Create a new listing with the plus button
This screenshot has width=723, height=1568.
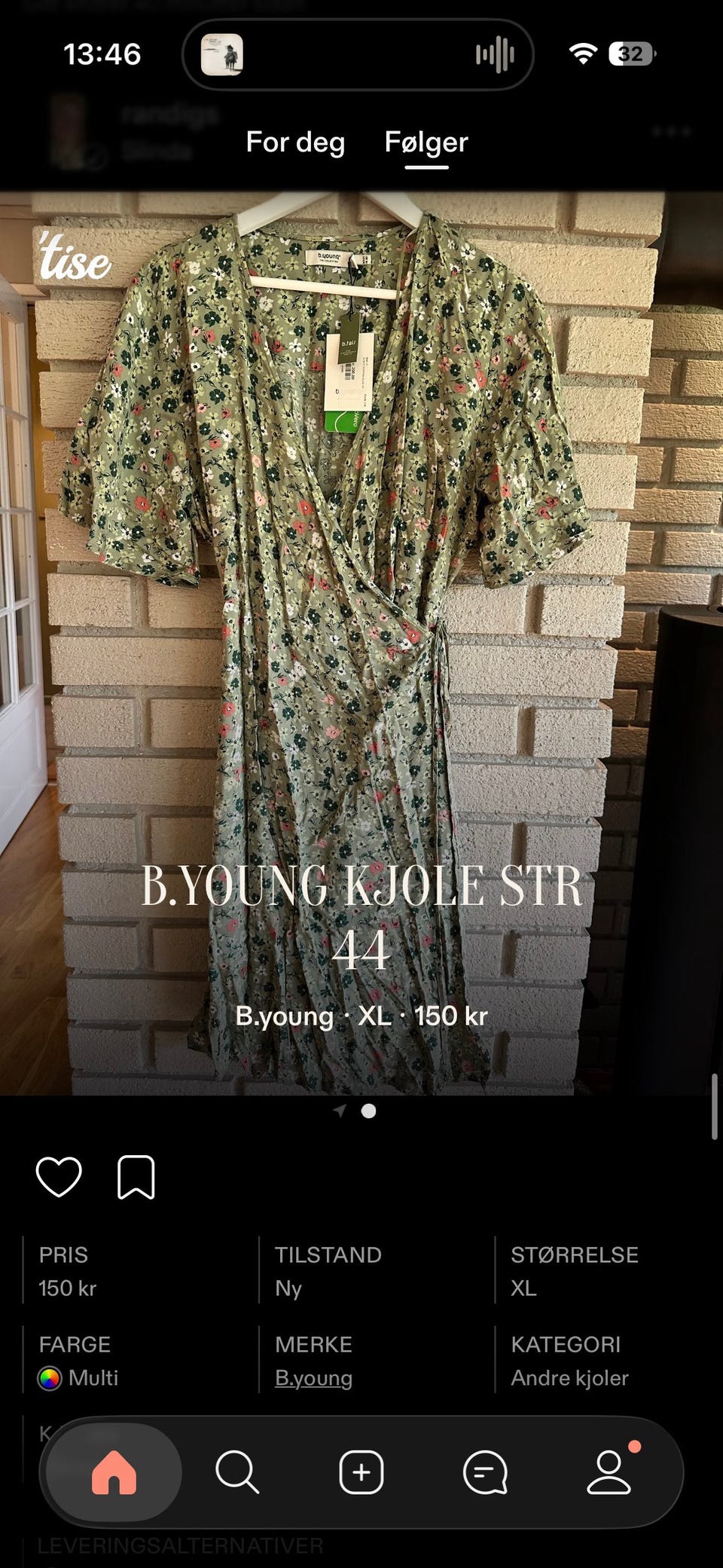(x=361, y=1472)
